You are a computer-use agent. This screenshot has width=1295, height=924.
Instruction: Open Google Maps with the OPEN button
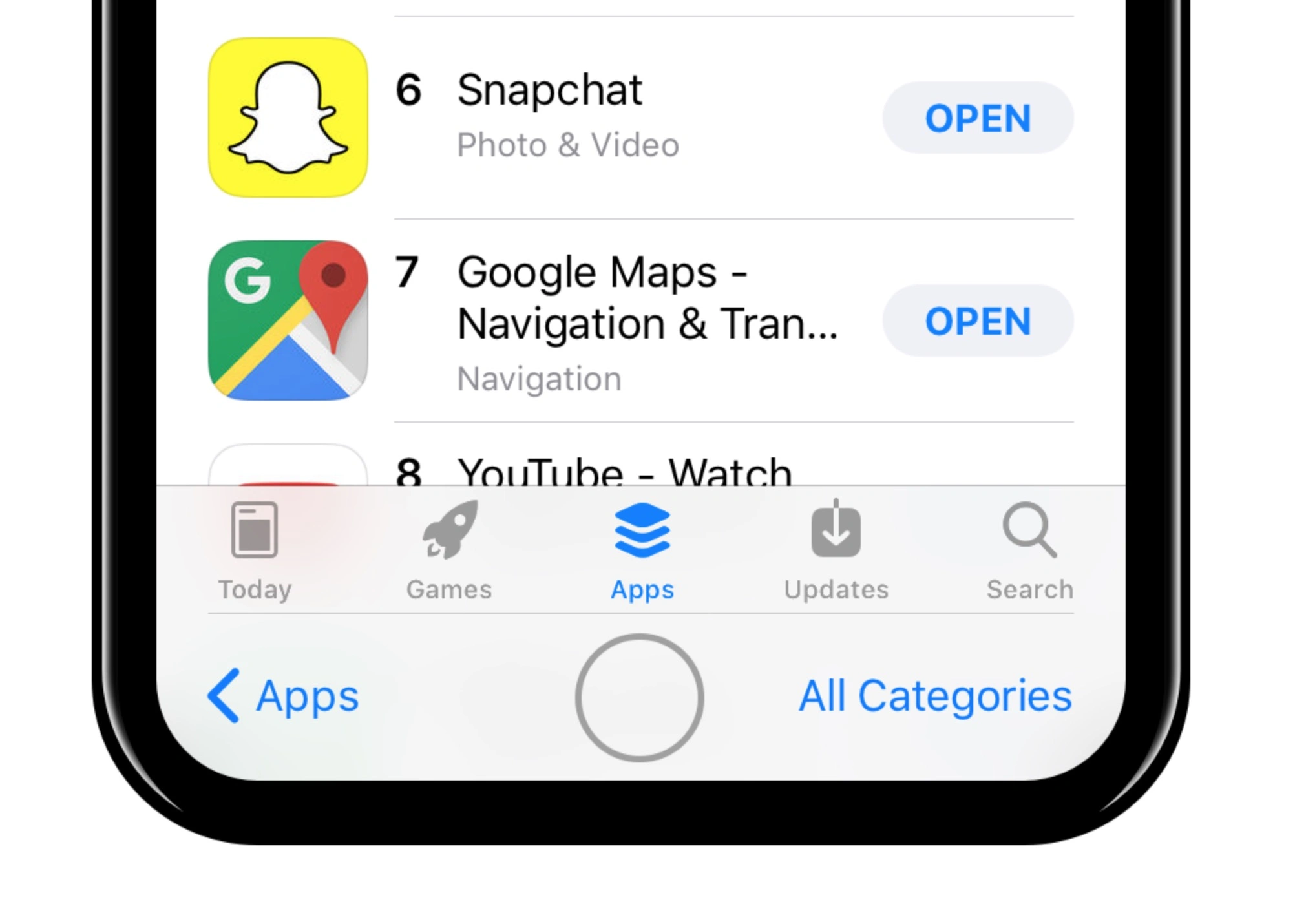977,321
